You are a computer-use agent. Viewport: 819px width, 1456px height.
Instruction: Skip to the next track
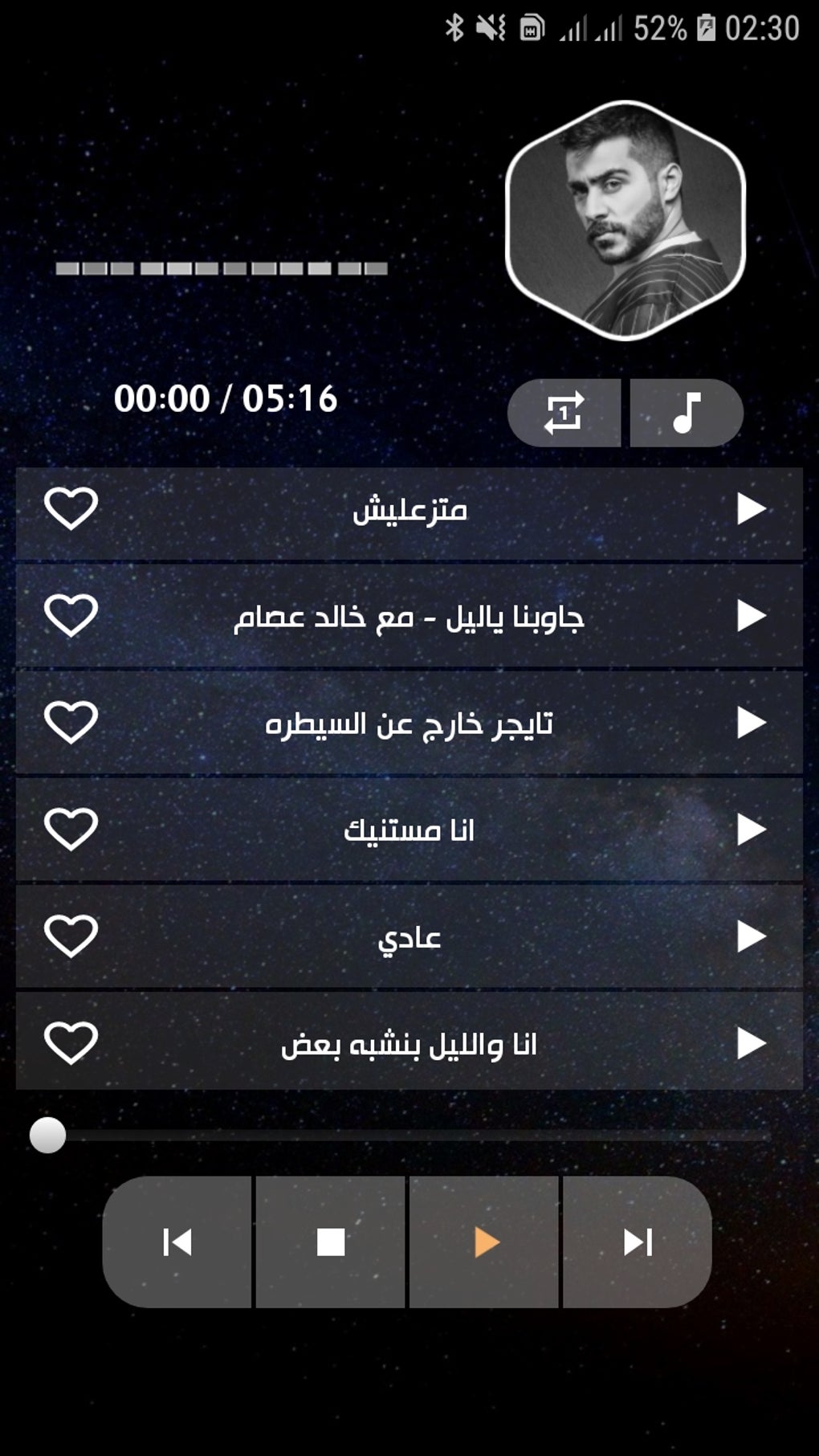click(638, 1242)
